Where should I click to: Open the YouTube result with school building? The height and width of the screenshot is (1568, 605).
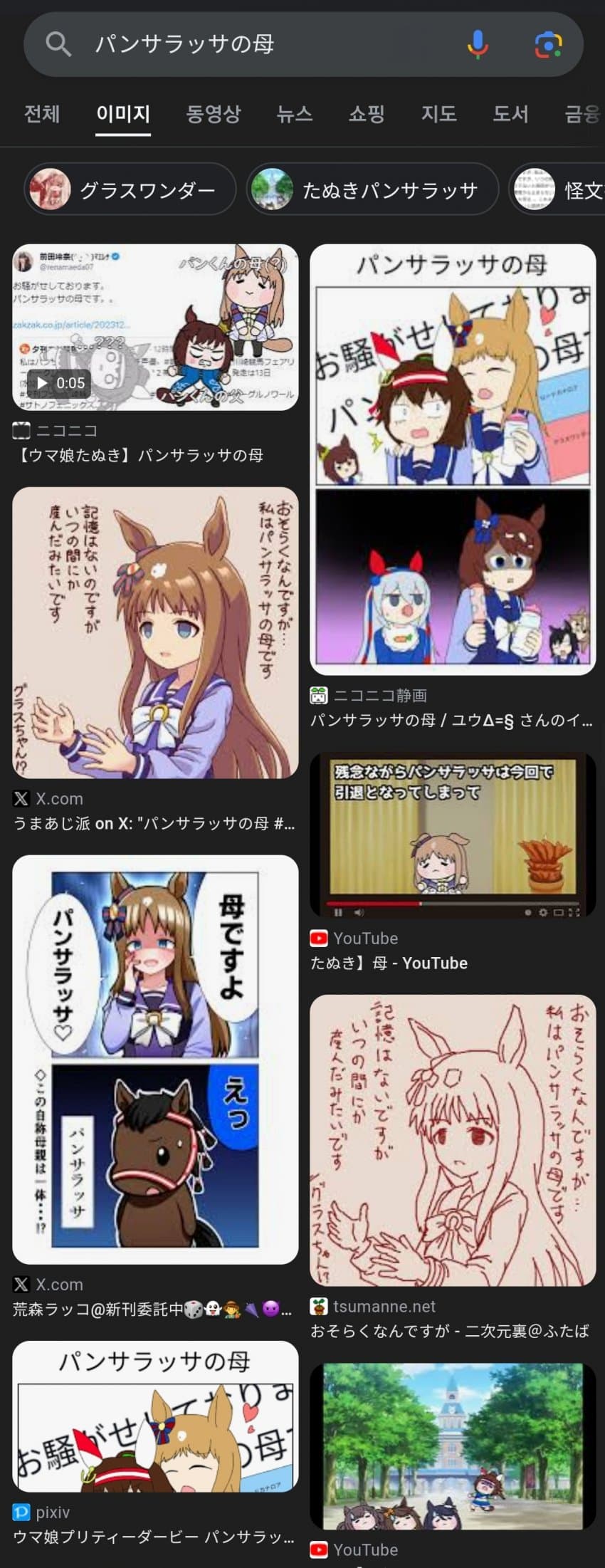coord(453,1446)
